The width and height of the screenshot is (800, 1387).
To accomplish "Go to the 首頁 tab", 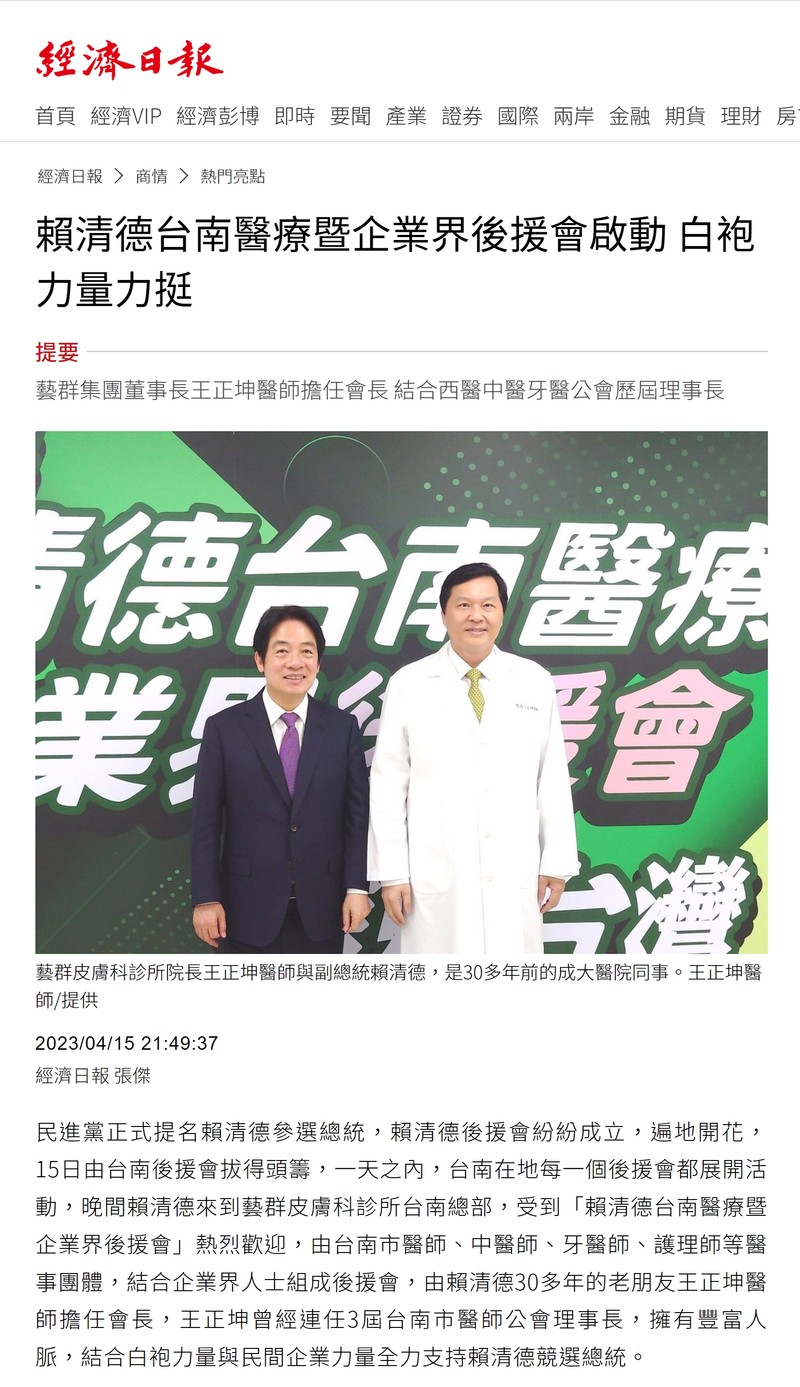I will [x=55, y=116].
